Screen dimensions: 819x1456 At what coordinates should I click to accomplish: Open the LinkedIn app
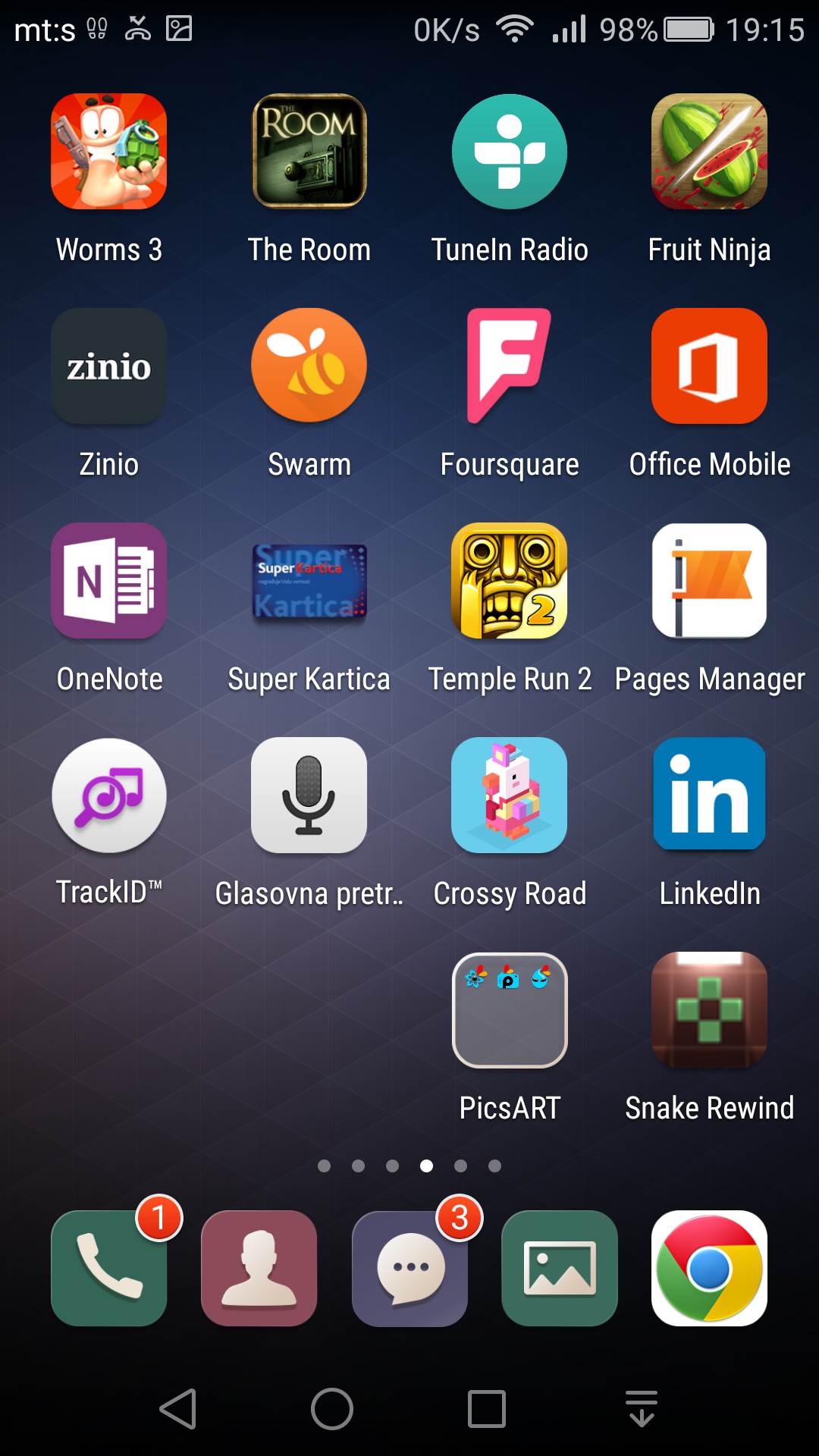(x=709, y=795)
